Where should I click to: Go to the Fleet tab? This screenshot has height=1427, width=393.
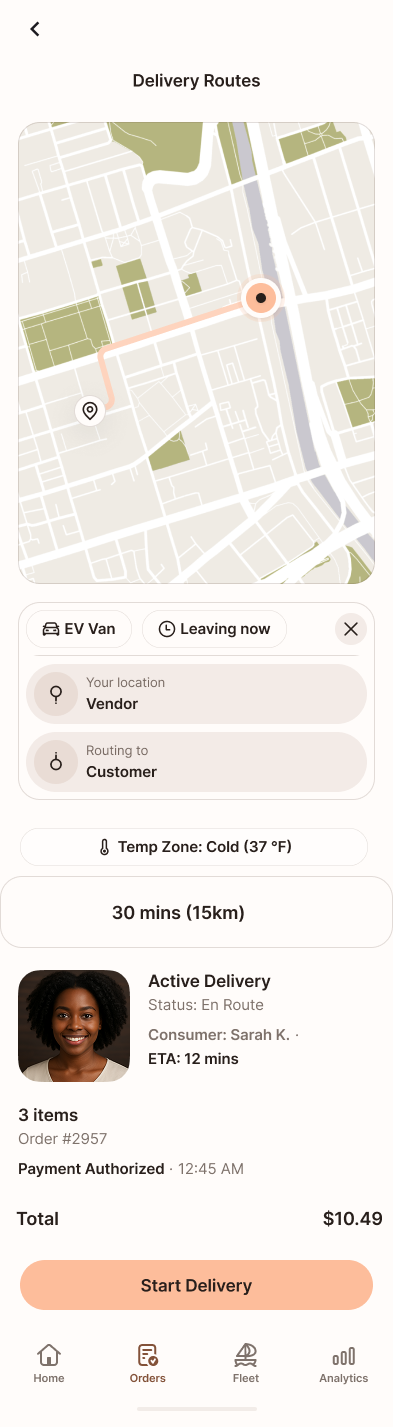click(246, 1364)
